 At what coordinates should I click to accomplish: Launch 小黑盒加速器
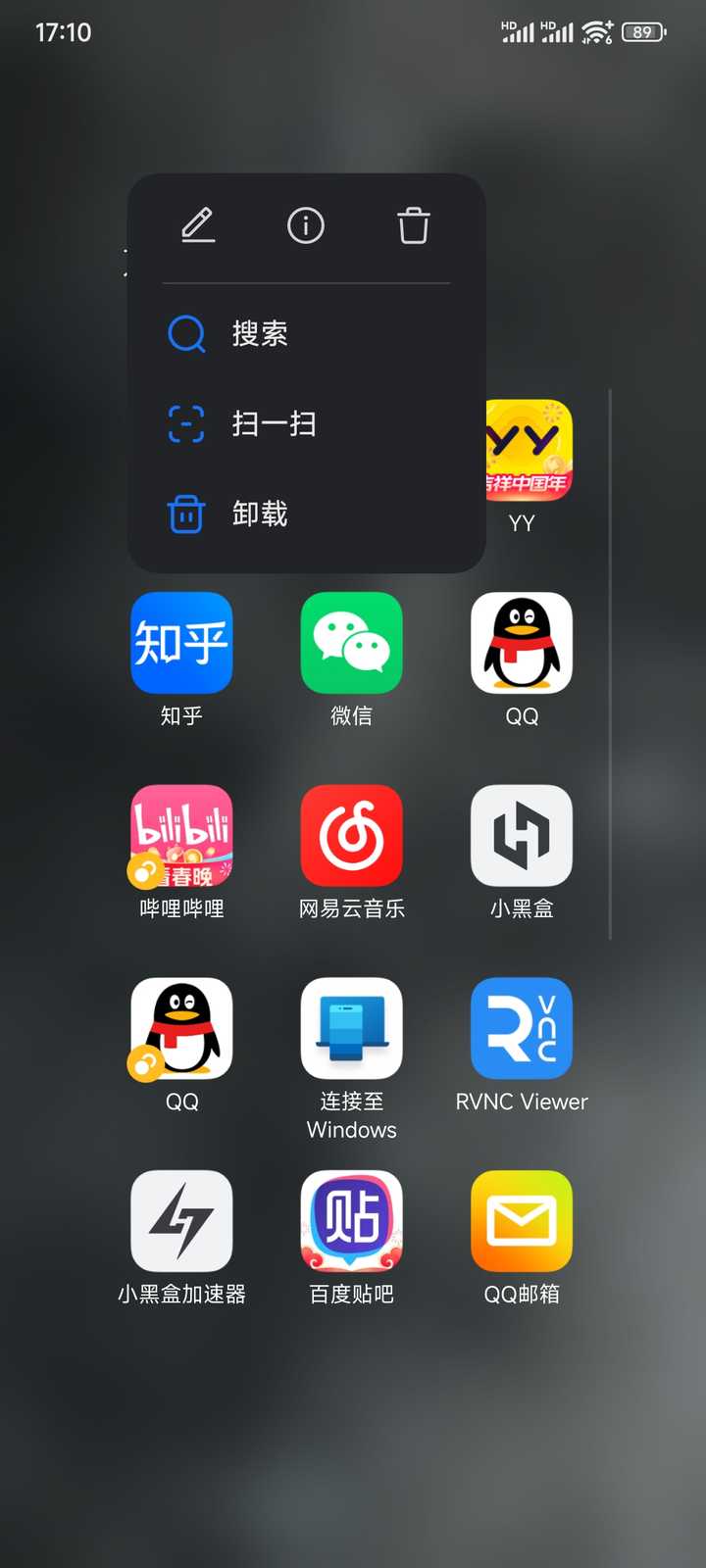(x=181, y=1221)
